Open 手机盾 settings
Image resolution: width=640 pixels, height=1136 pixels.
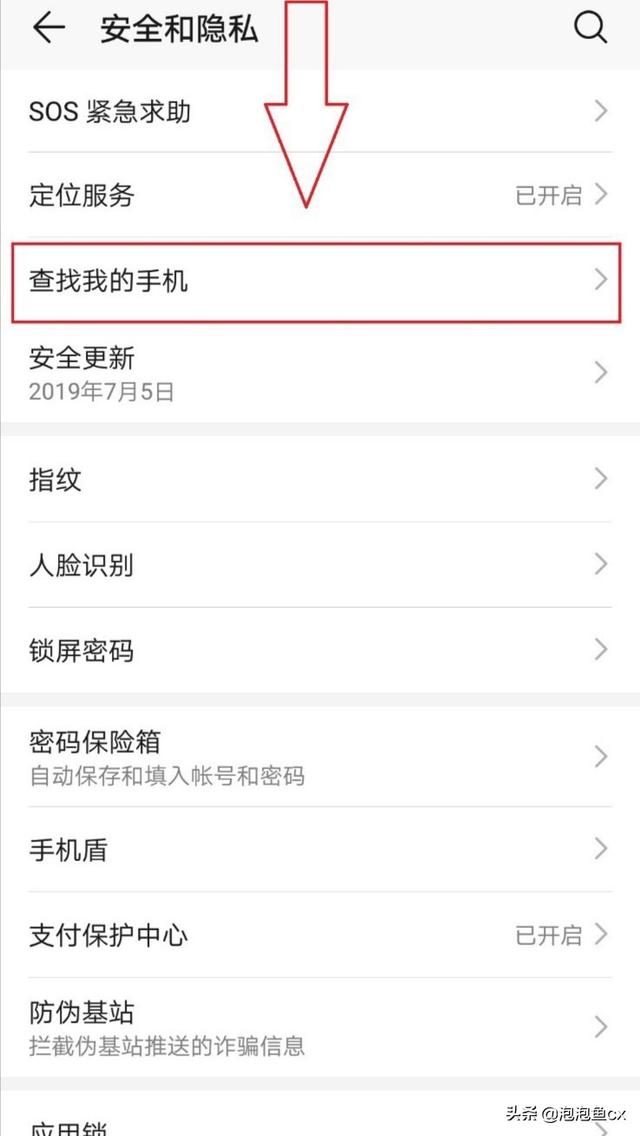tap(320, 849)
